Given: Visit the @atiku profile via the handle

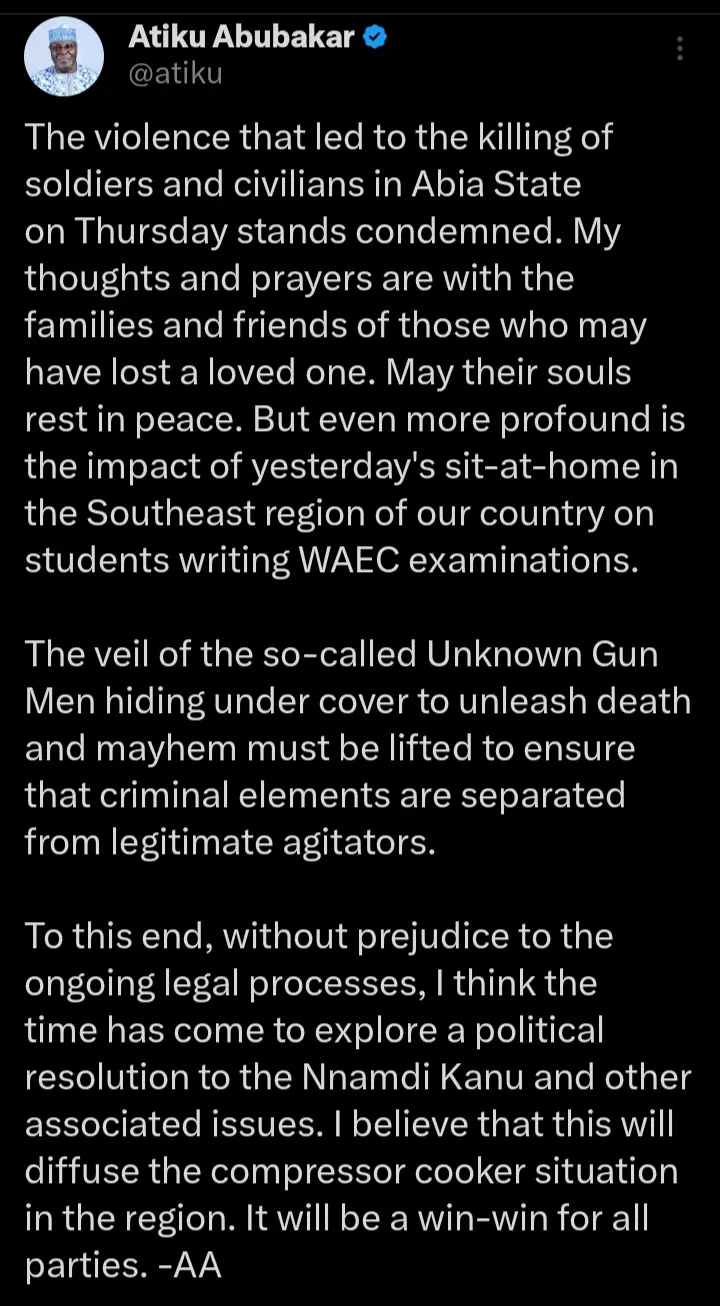Looking at the screenshot, I should (x=175, y=73).
